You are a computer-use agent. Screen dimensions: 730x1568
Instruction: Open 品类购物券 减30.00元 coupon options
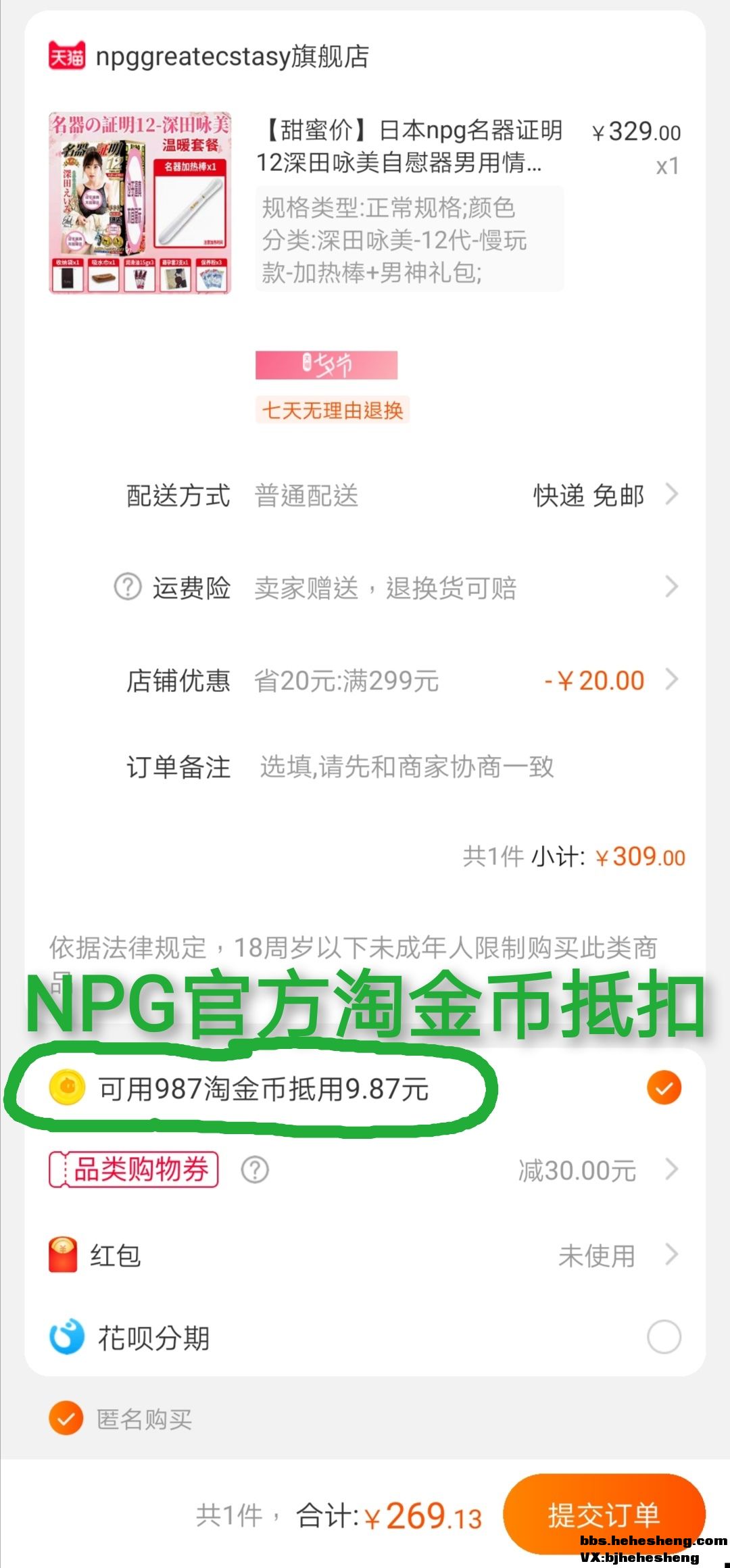pos(595,1170)
